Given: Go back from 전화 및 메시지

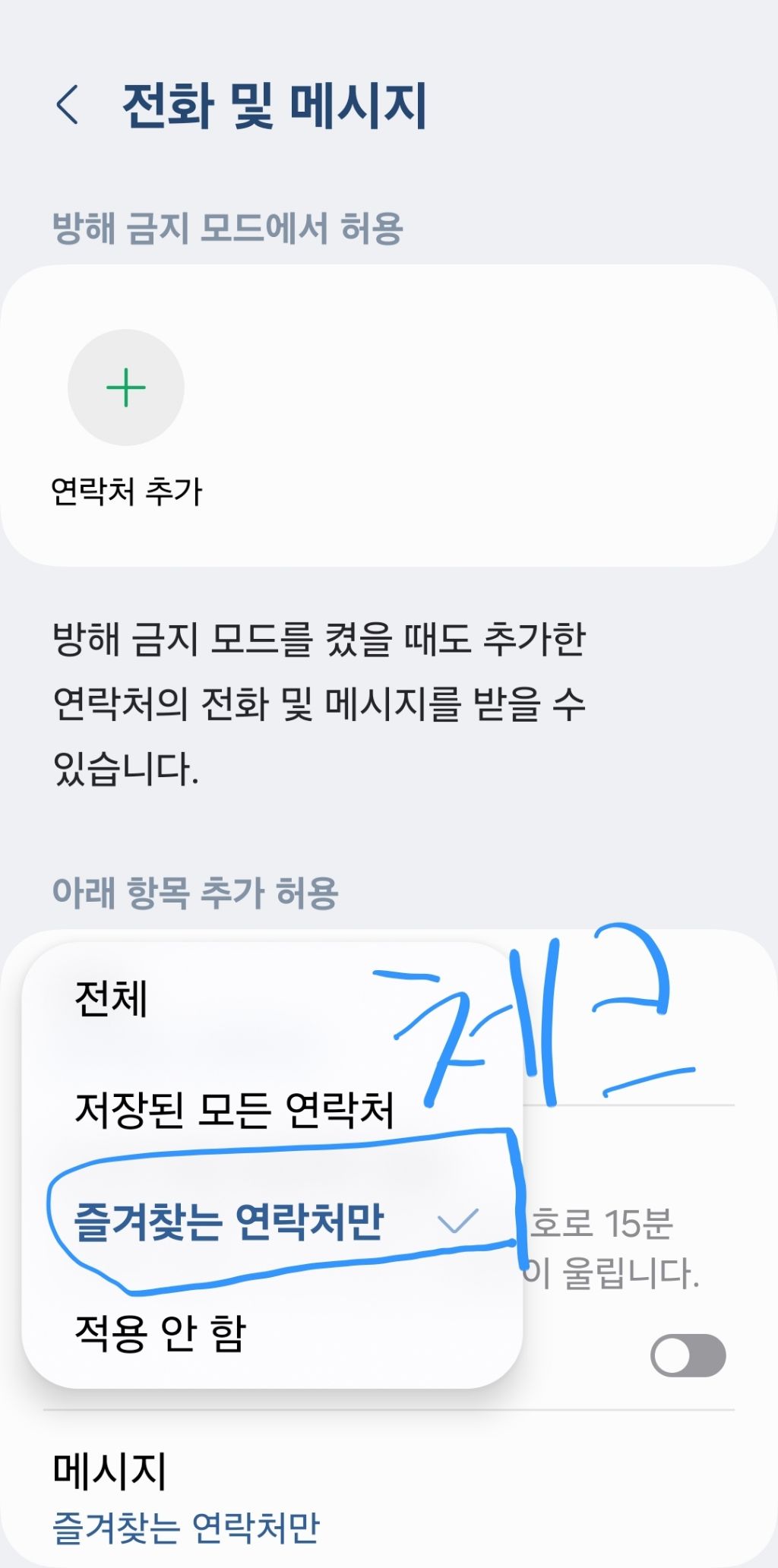Looking at the screenshot, I should click(68, 105).
